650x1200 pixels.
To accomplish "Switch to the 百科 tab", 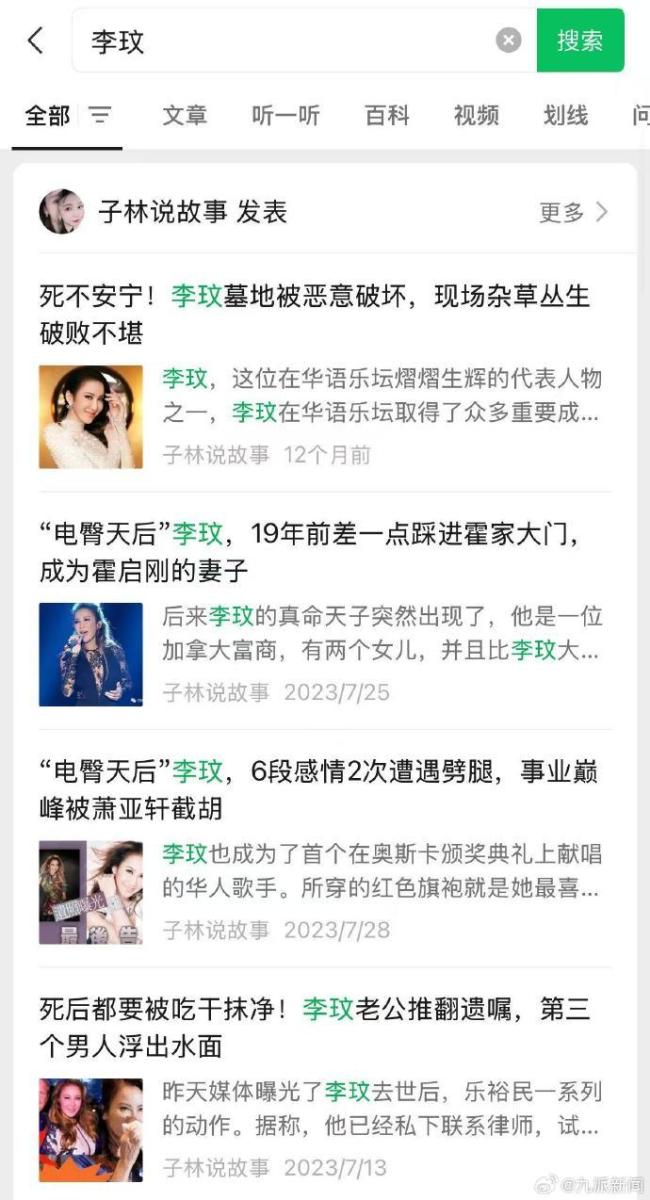I will tap(387, 116).
